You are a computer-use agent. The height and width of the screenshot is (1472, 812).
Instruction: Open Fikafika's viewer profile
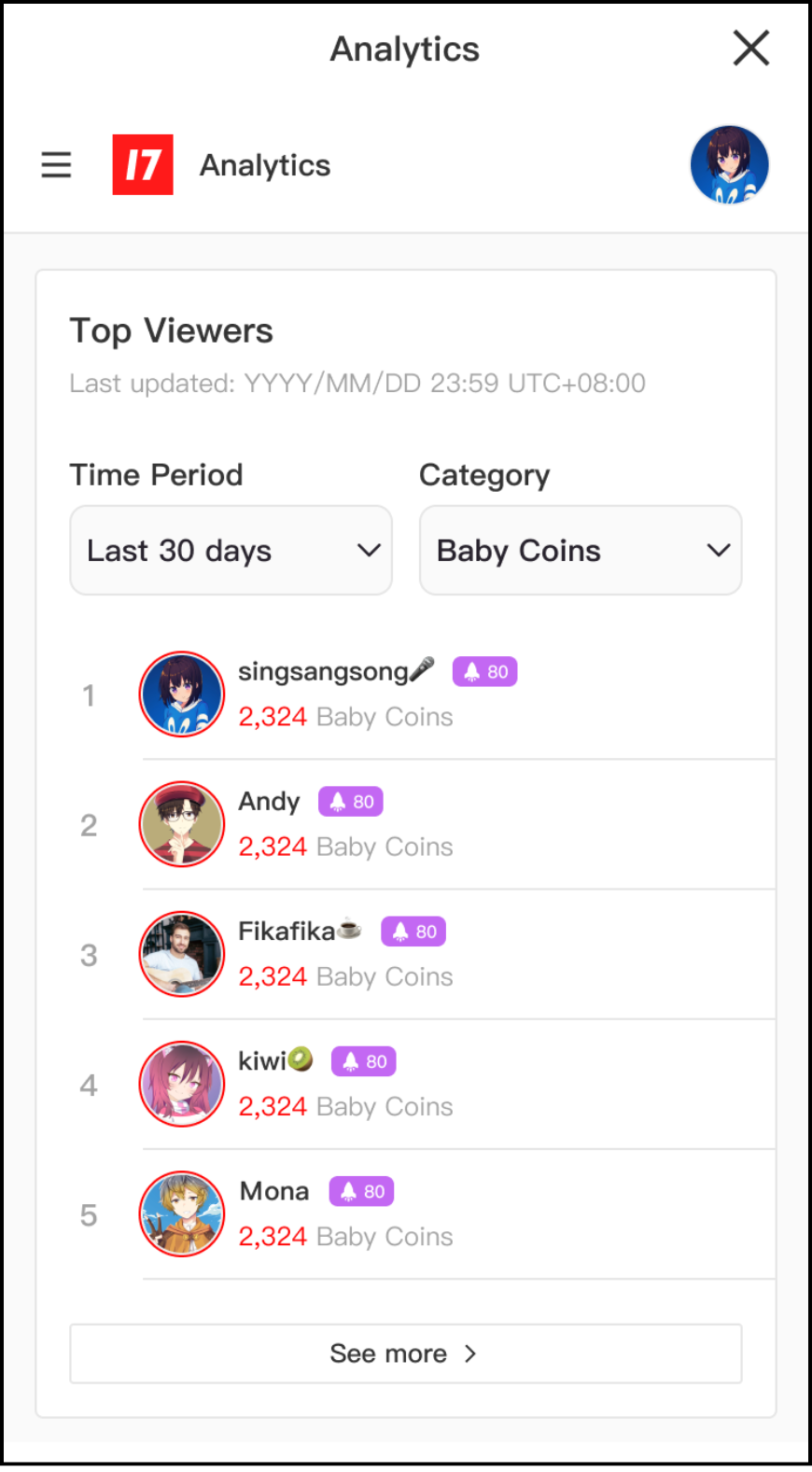pyautogui.click(x=182, y=954)
